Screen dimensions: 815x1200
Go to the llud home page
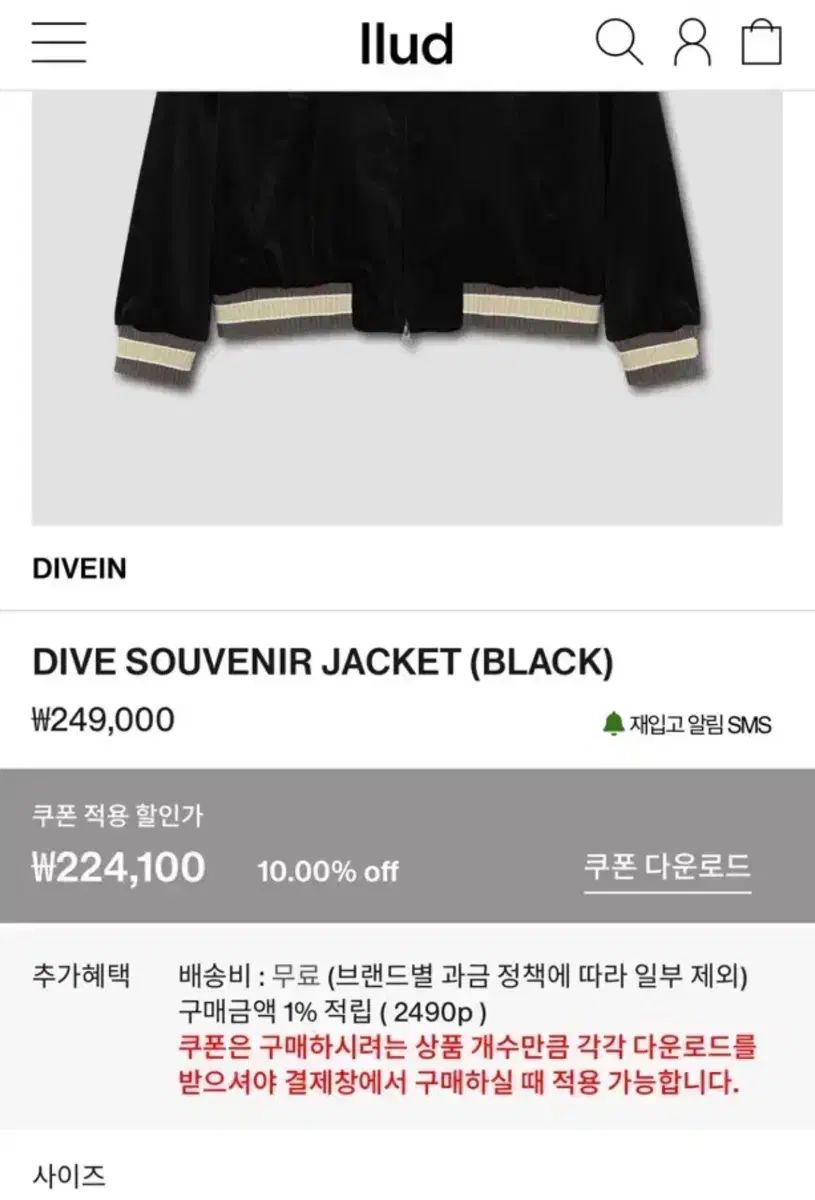pos(406,45)
